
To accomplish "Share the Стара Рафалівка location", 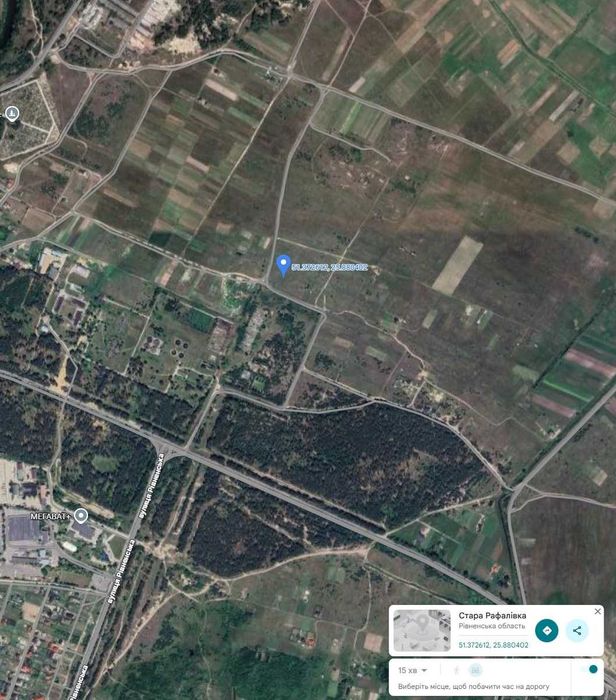I will tap(577, 631).
